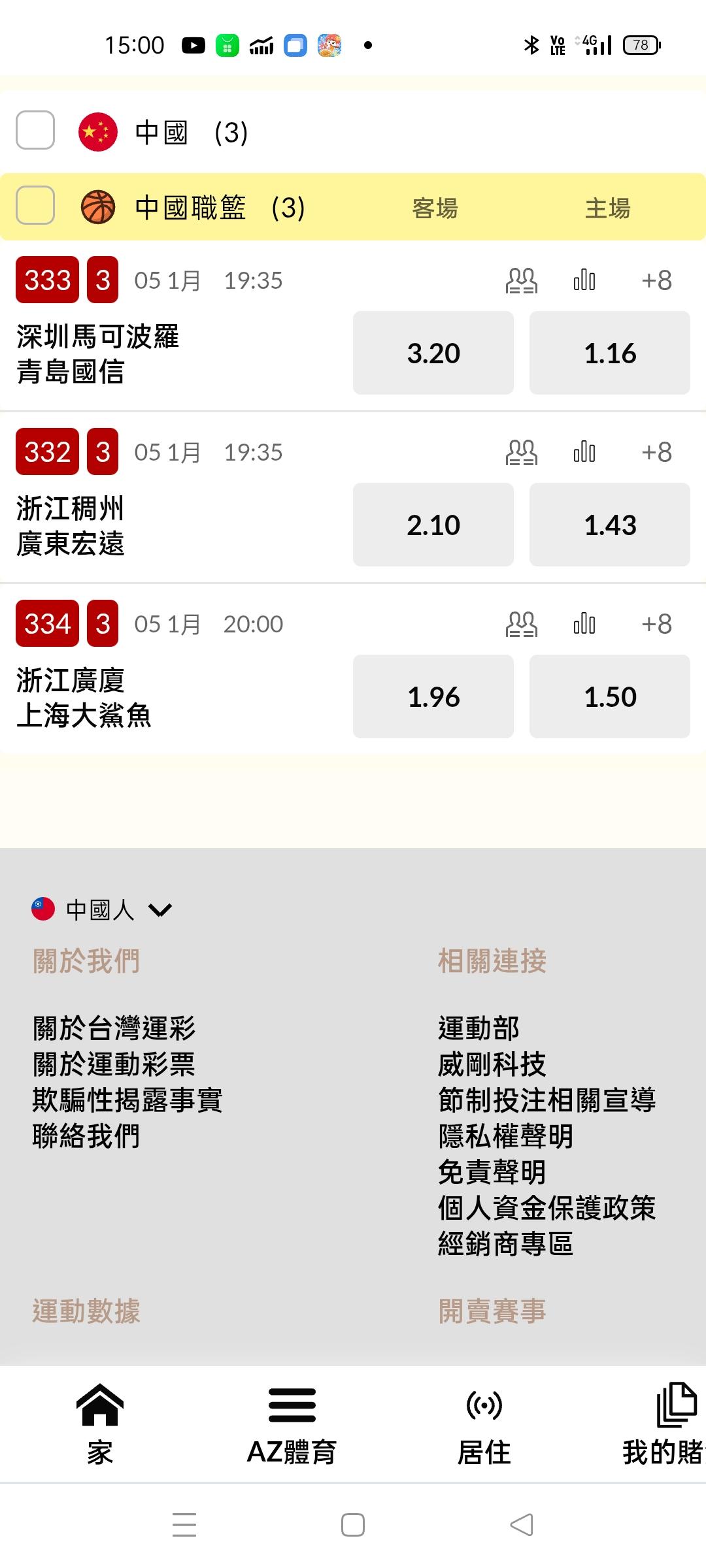Image resolution: width=706 pixels, height=1568 pixels.
Task: Select home odds 1.50 for 上海大鯊魚
Action: pyautogui.click(x=610, y=696)
